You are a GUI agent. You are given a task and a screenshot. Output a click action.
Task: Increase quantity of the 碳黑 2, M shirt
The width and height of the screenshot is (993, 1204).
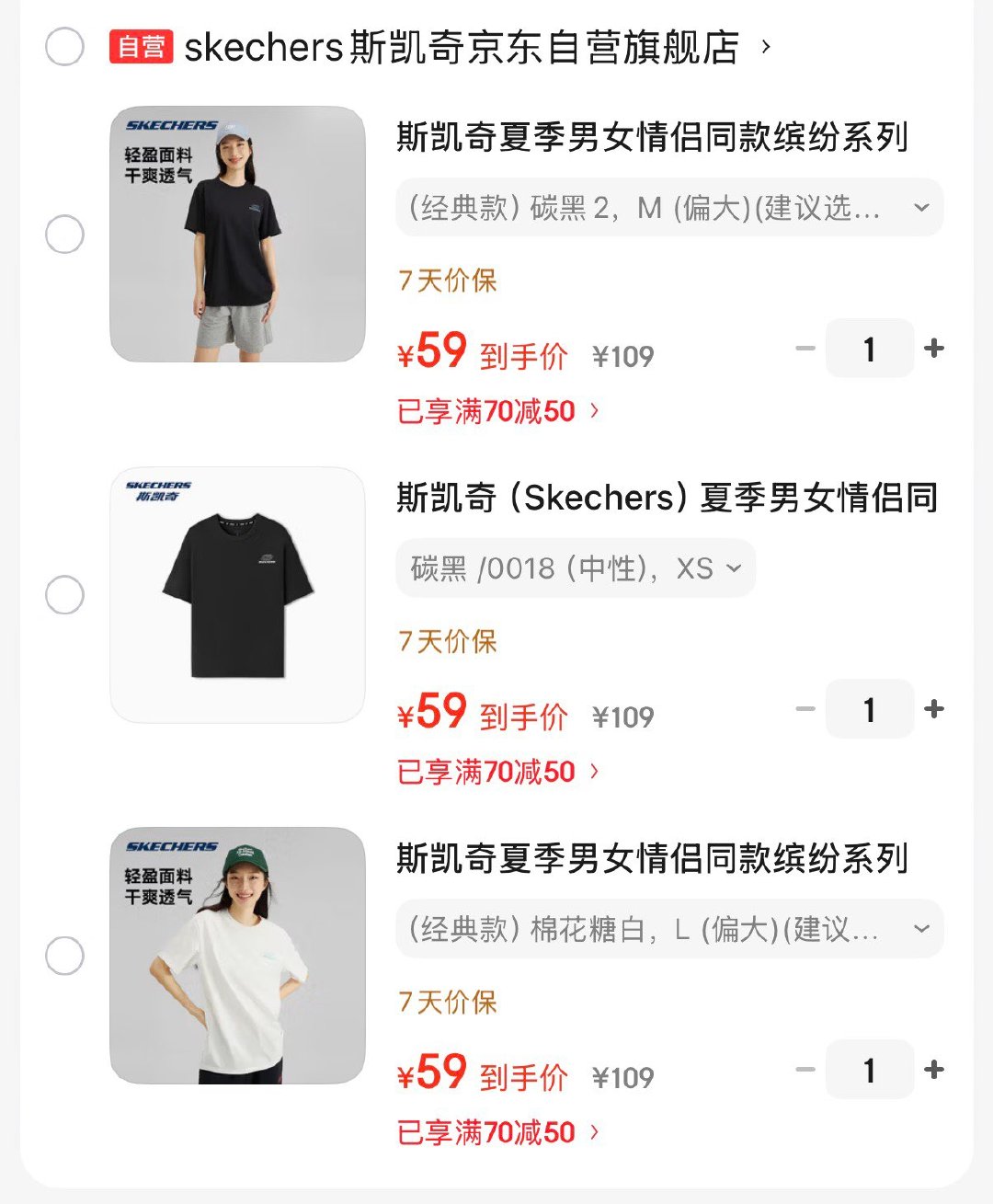934,349
